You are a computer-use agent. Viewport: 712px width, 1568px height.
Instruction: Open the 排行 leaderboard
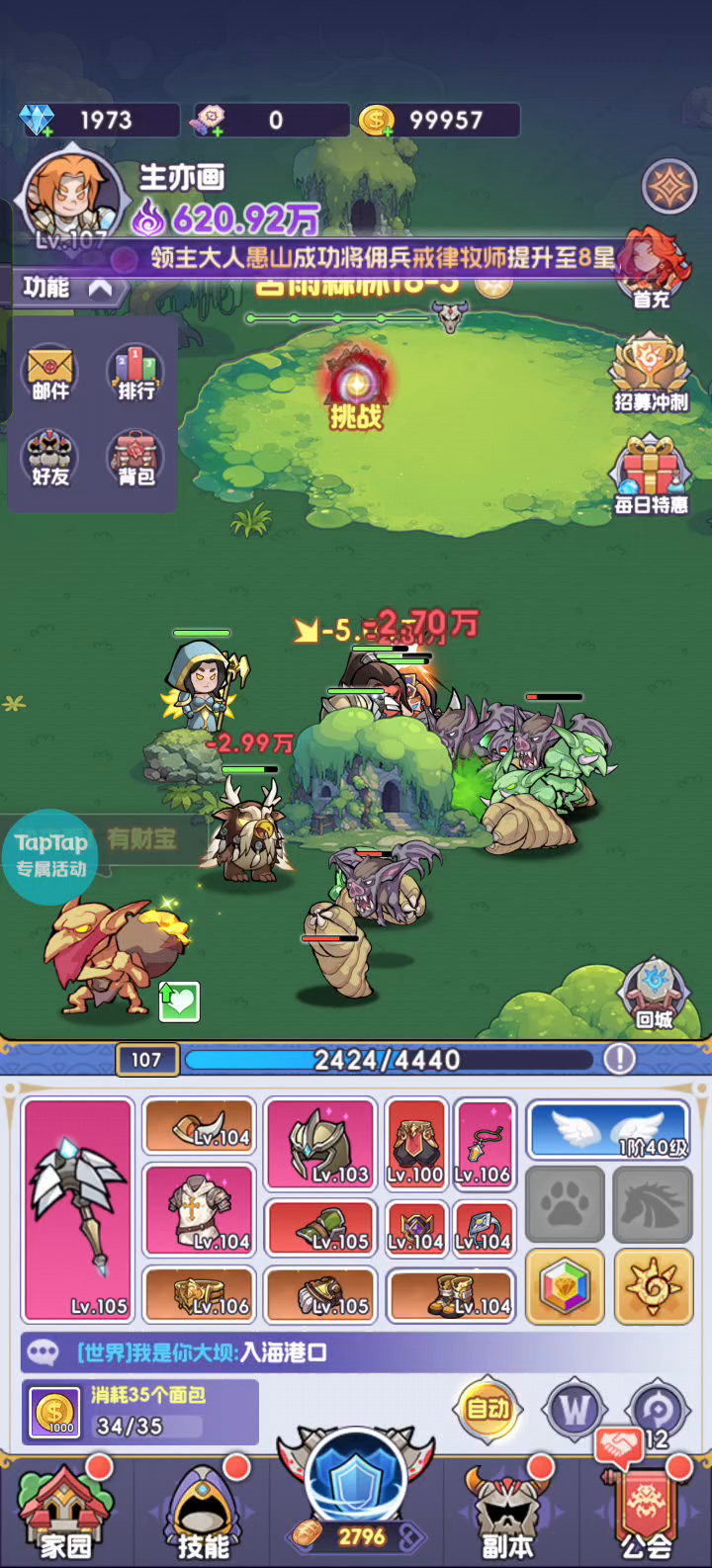tap(135, 374)
